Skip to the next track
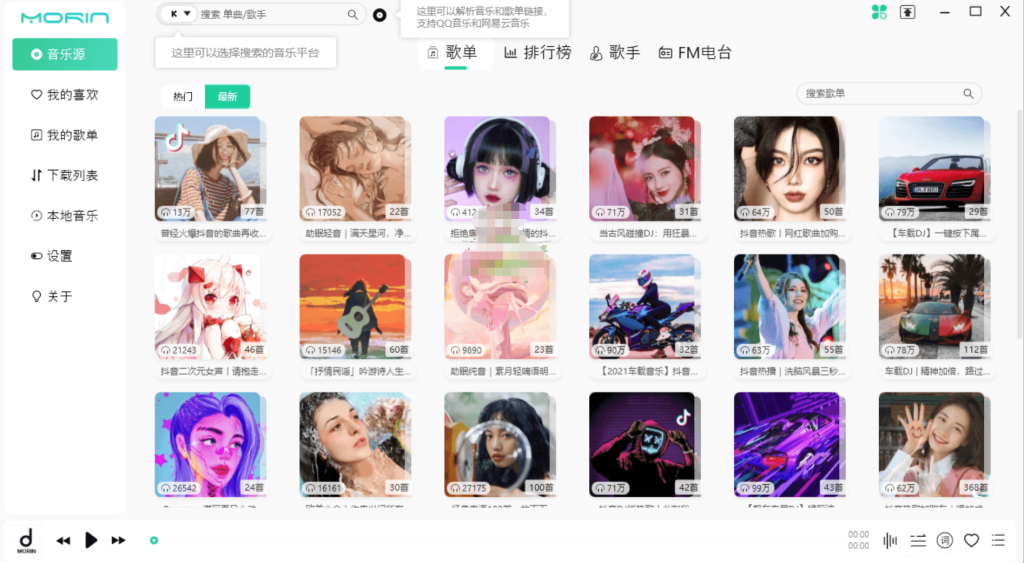Screen dimensions: 1024x563 (118, 540)
